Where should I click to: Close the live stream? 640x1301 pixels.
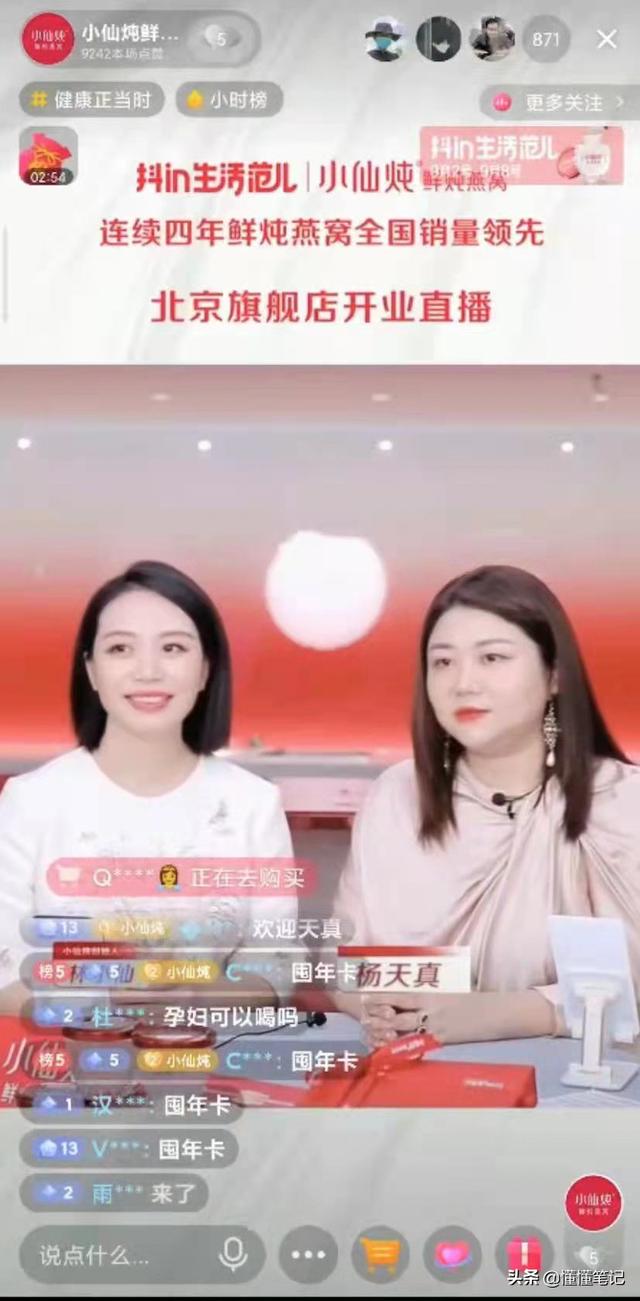click(x=607, y=39)
